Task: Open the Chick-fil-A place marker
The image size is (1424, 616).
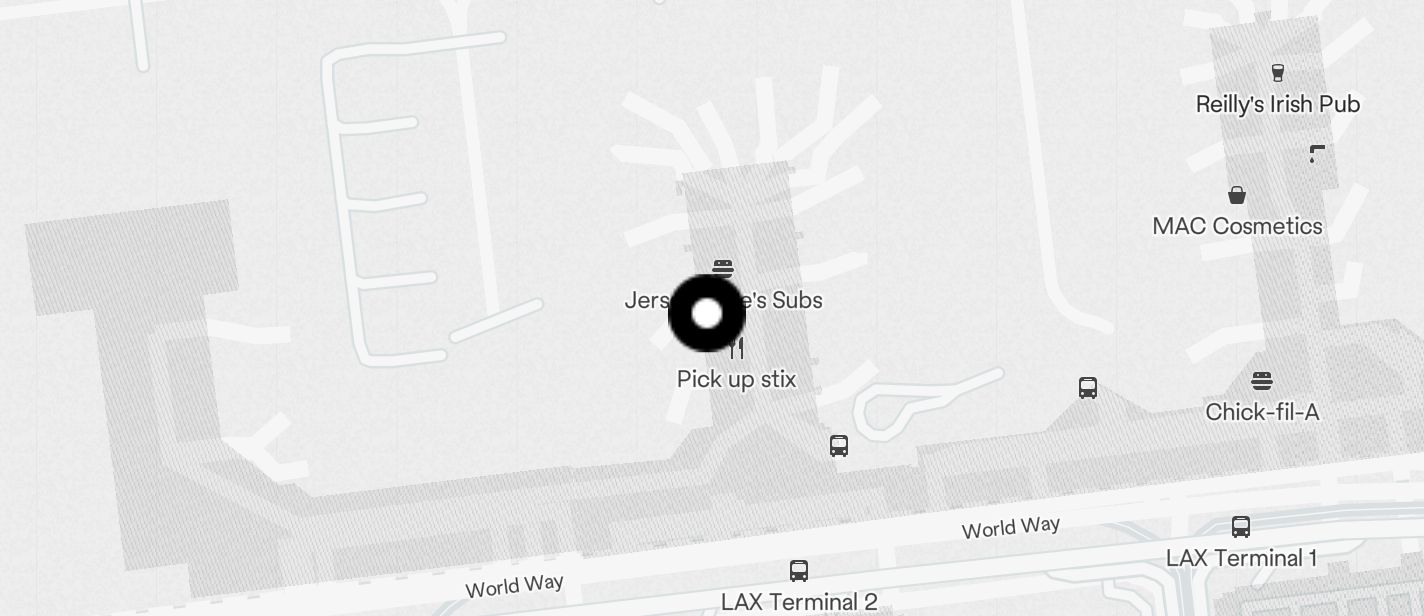Action: tap(1262, 381)
